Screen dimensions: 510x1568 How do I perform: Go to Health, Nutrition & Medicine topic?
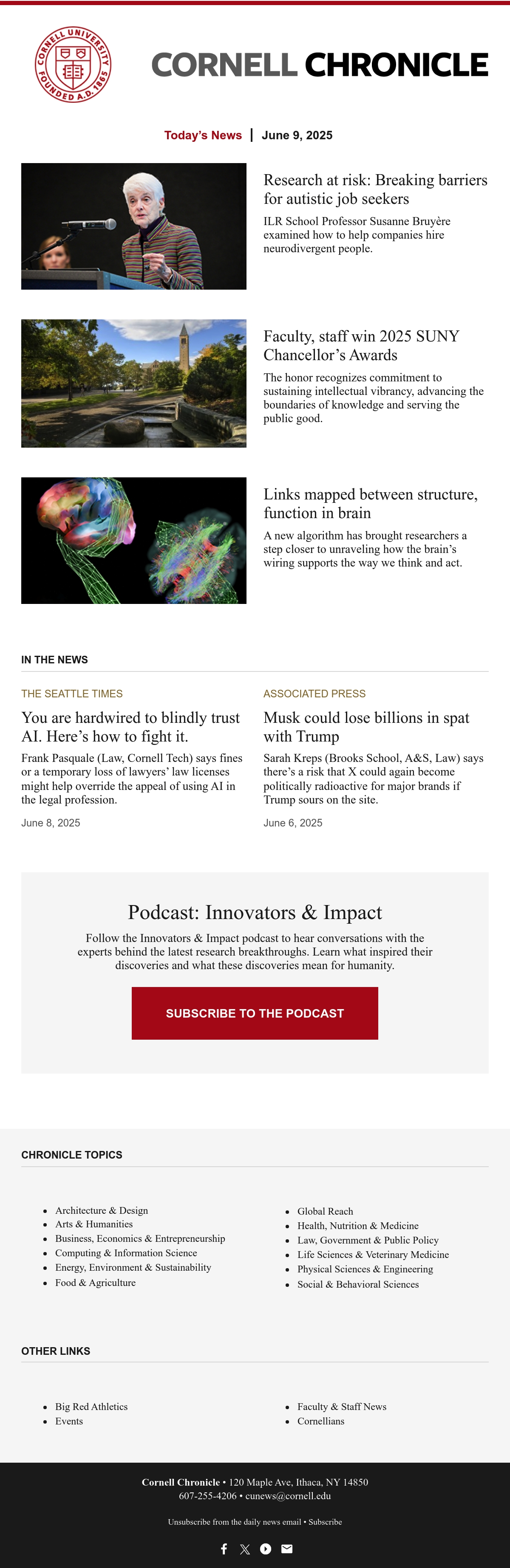coord(358,1225)
